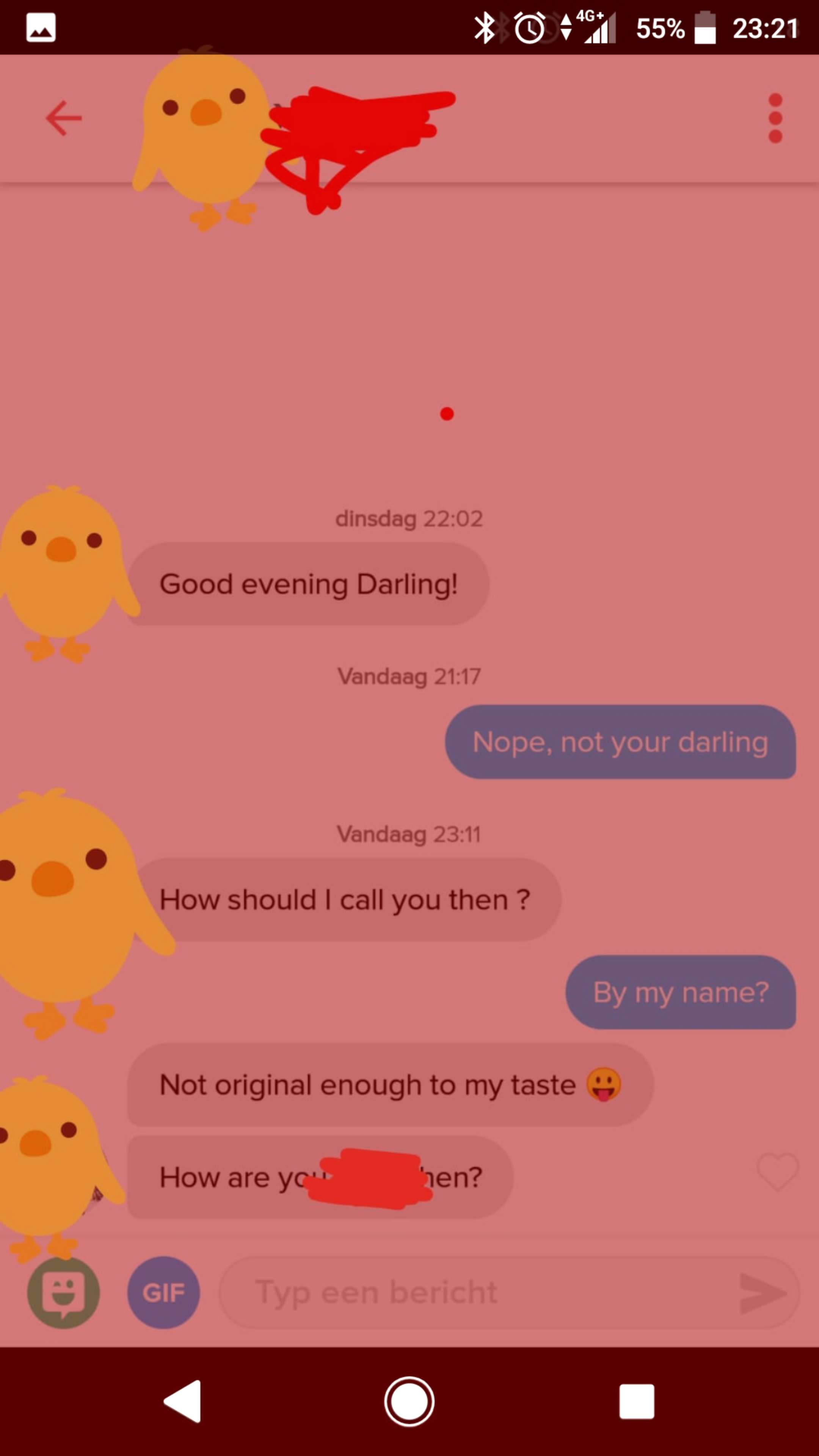Open recent apps from the navigation bar
819x1456 pixels.
(637, 1401)
